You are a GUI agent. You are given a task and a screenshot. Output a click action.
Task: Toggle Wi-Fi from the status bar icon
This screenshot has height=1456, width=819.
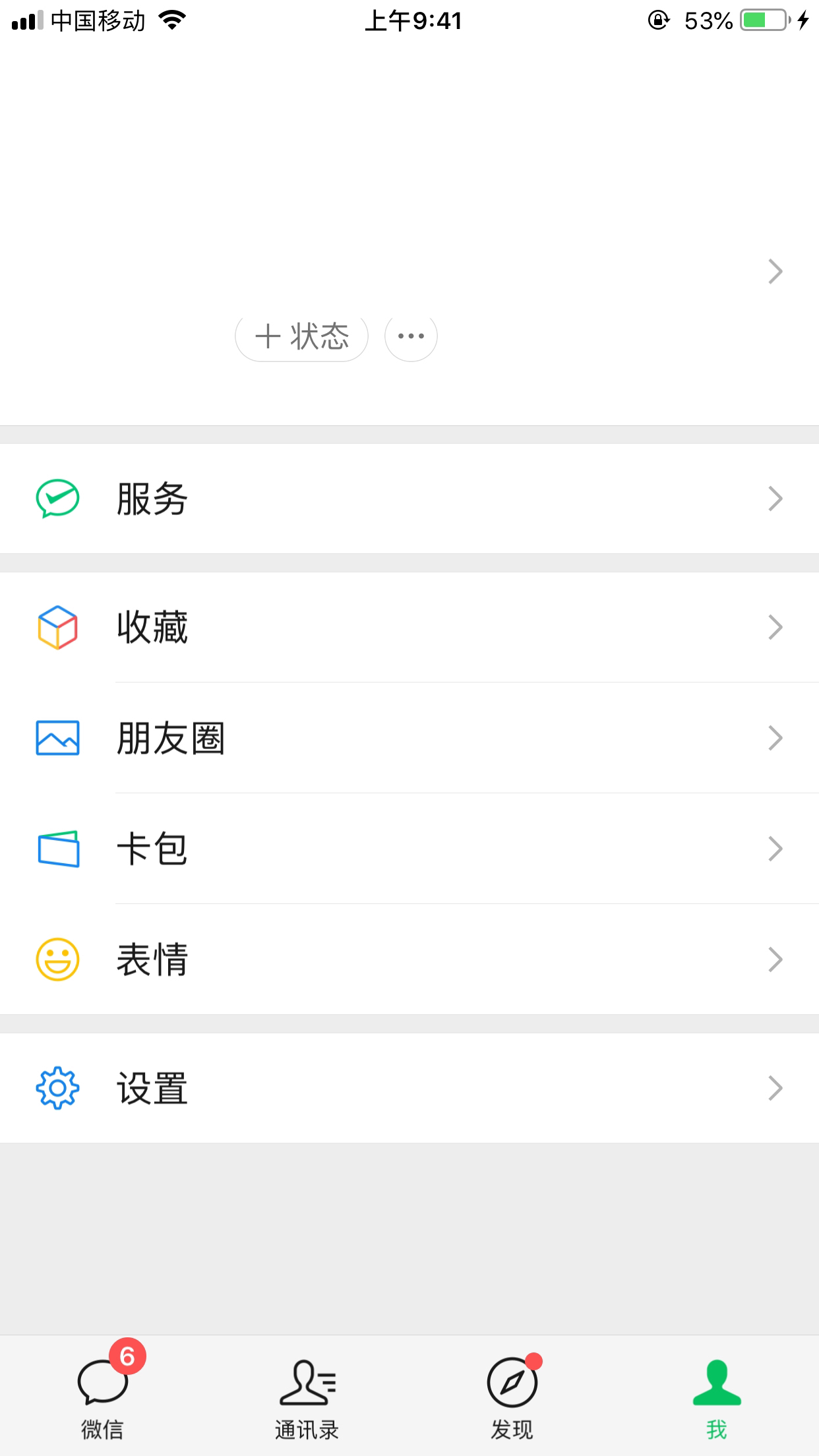pyautogui.click(x=173, y=20)
